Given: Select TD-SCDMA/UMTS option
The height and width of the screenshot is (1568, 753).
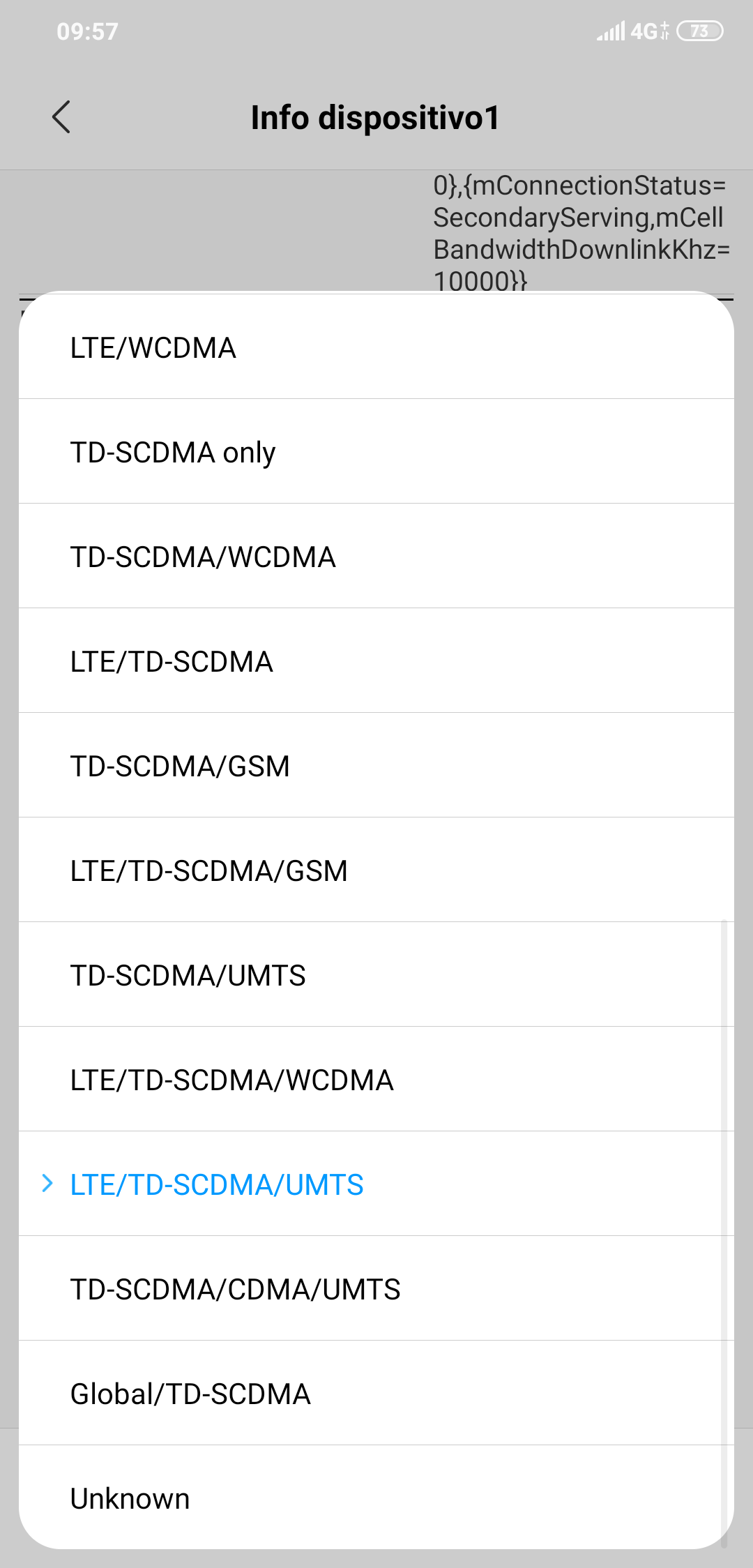Looking at the screenshot, I should [376, 974].
